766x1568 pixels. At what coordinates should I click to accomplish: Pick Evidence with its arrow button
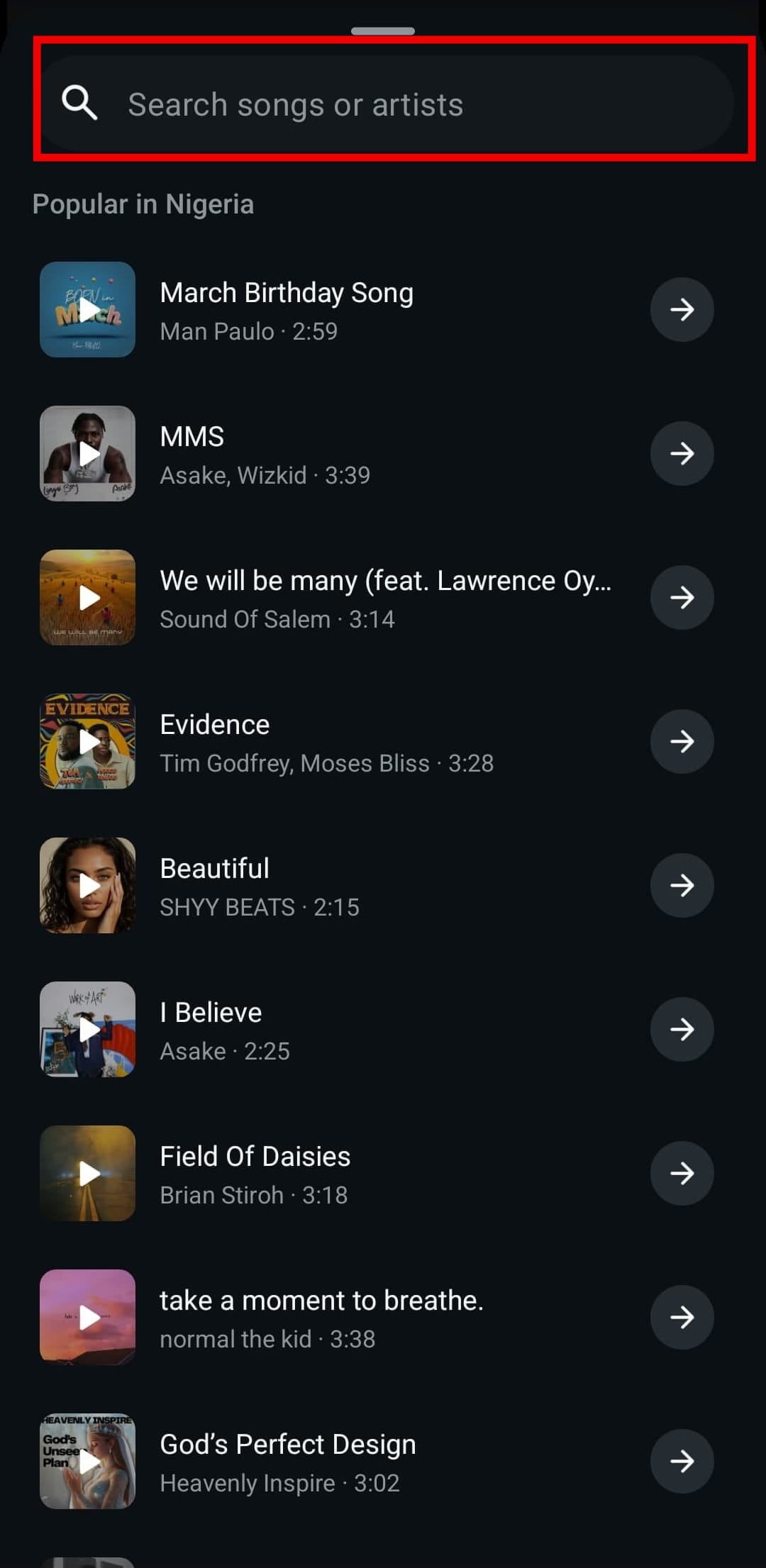click(x=682, y=742)
